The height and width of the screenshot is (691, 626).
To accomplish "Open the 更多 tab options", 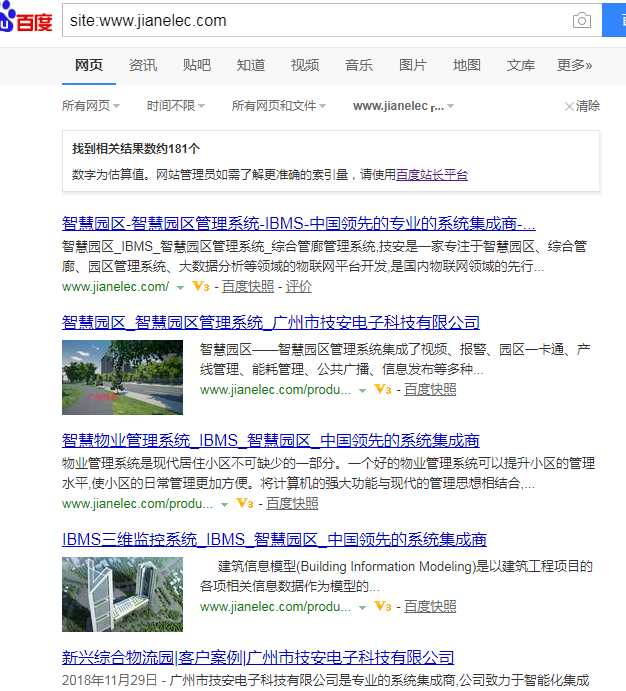I will pos(574,65).
